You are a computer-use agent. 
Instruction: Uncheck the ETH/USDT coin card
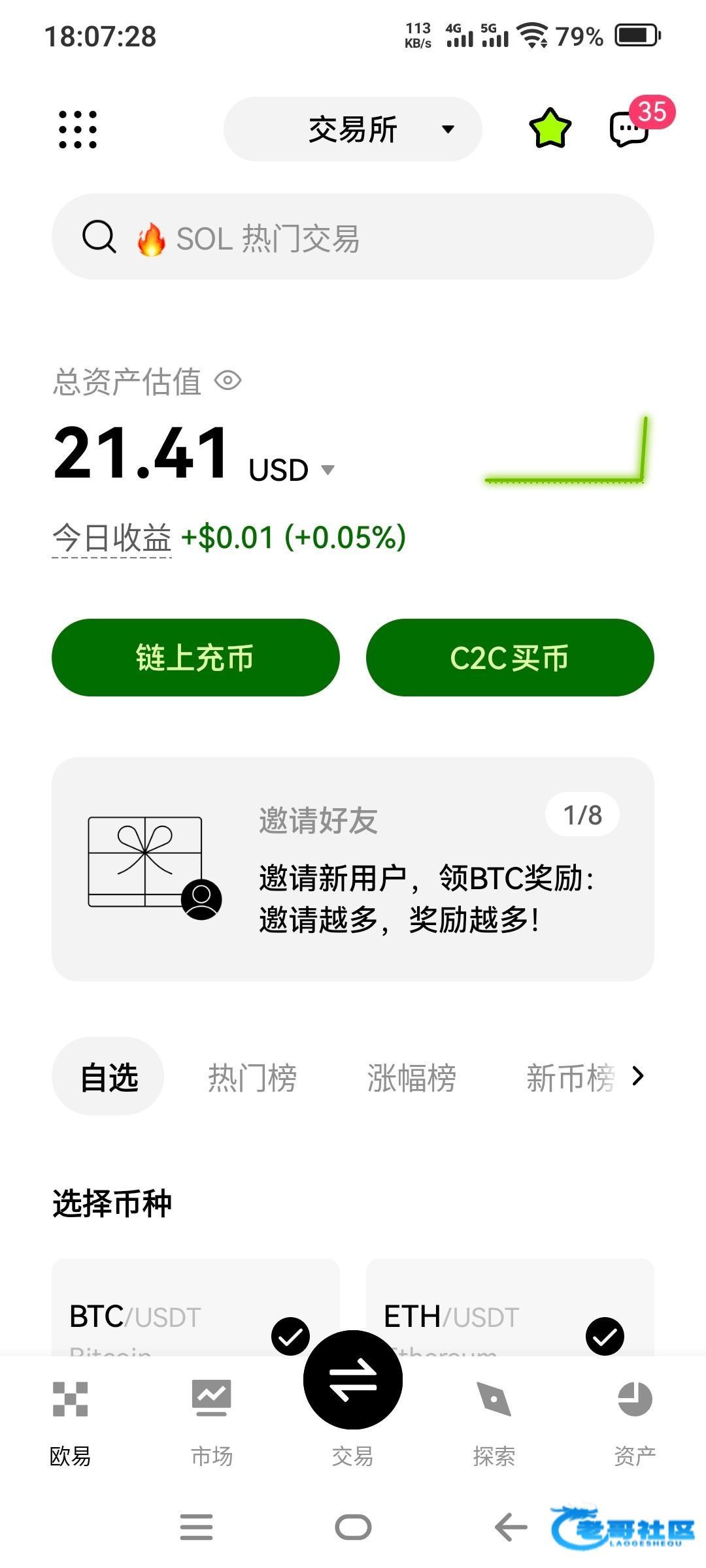pos(605,1335)
